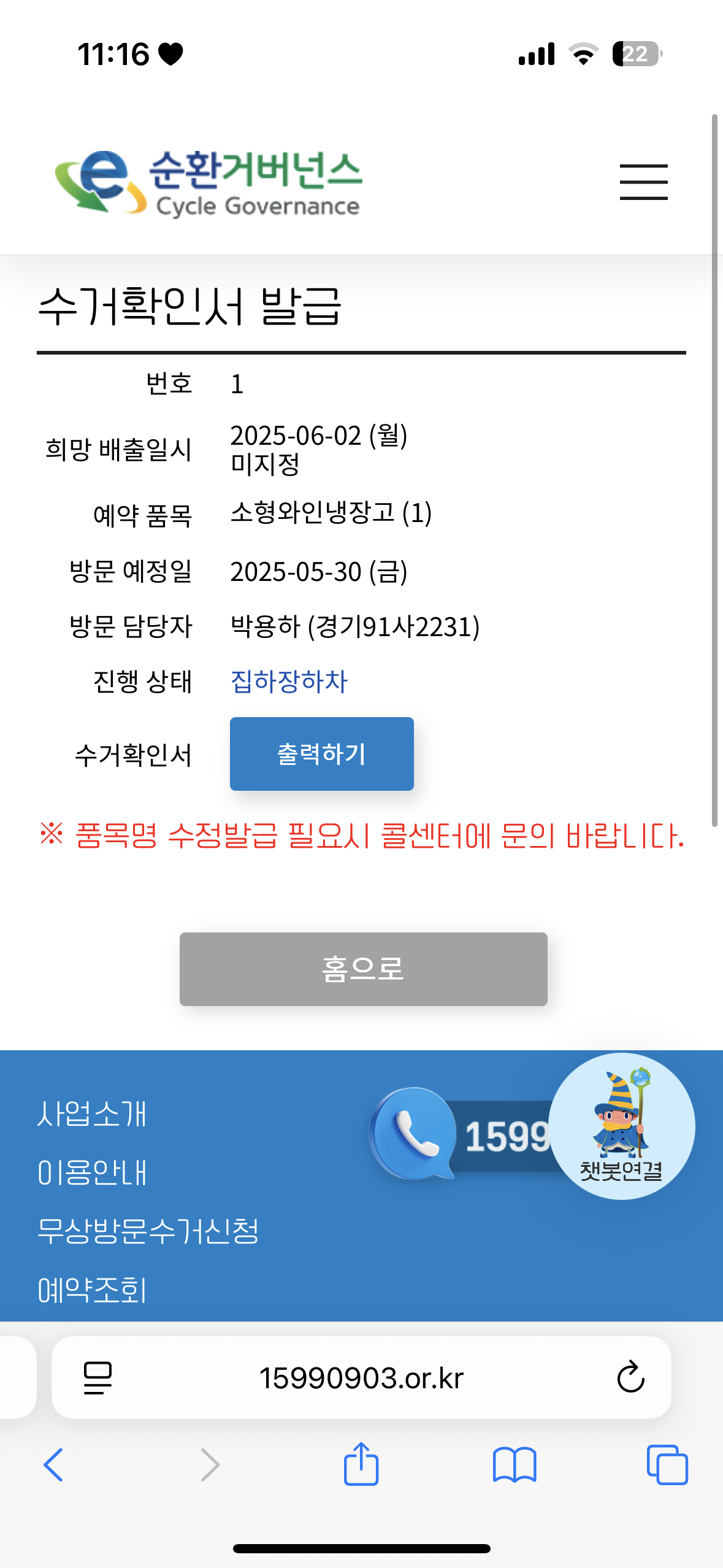Show open Safari tabs
This screenshot has width=723, height=1568.
(x=667, y=1465)
